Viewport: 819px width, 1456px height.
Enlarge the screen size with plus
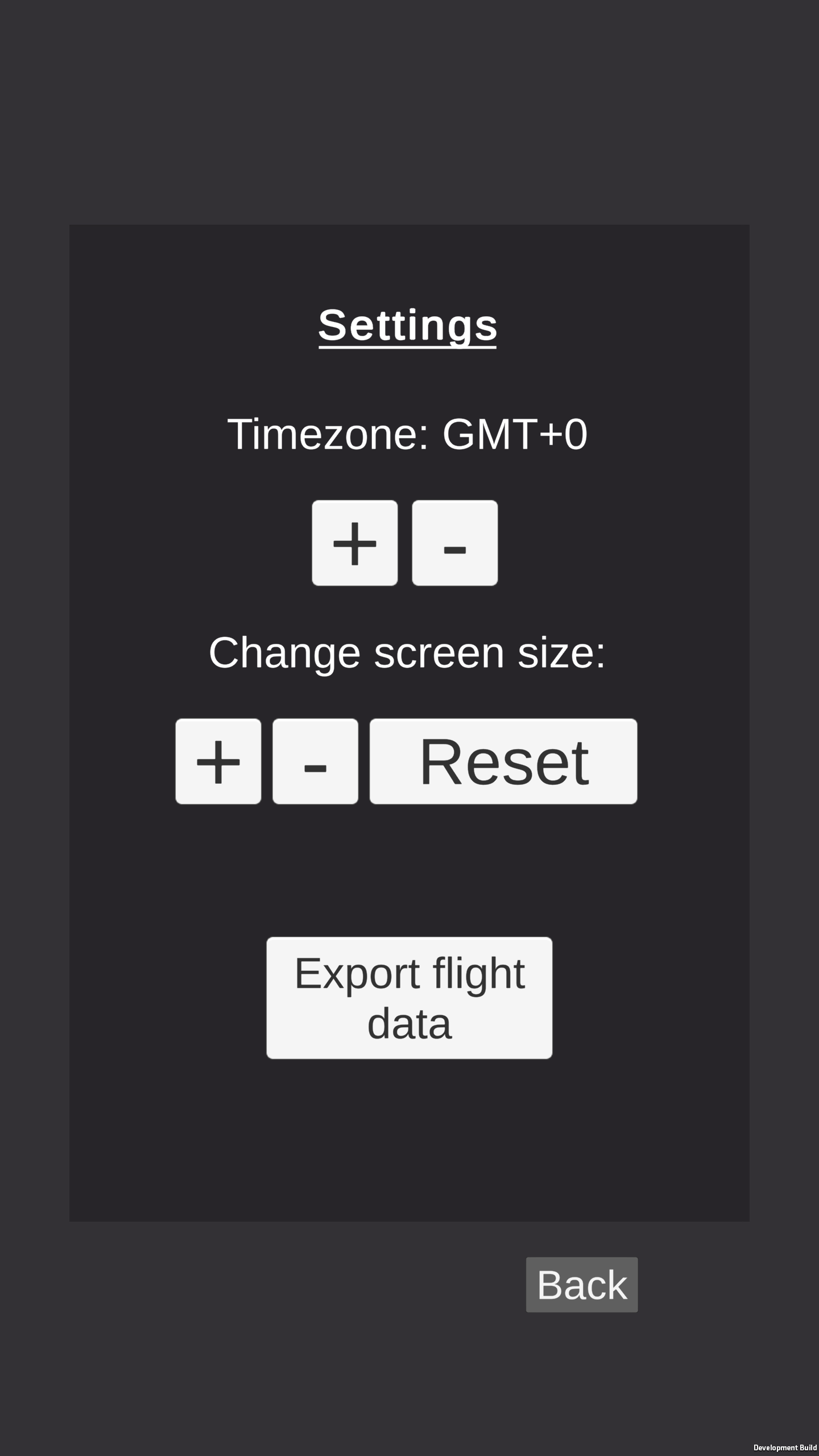tap(218, 761)
